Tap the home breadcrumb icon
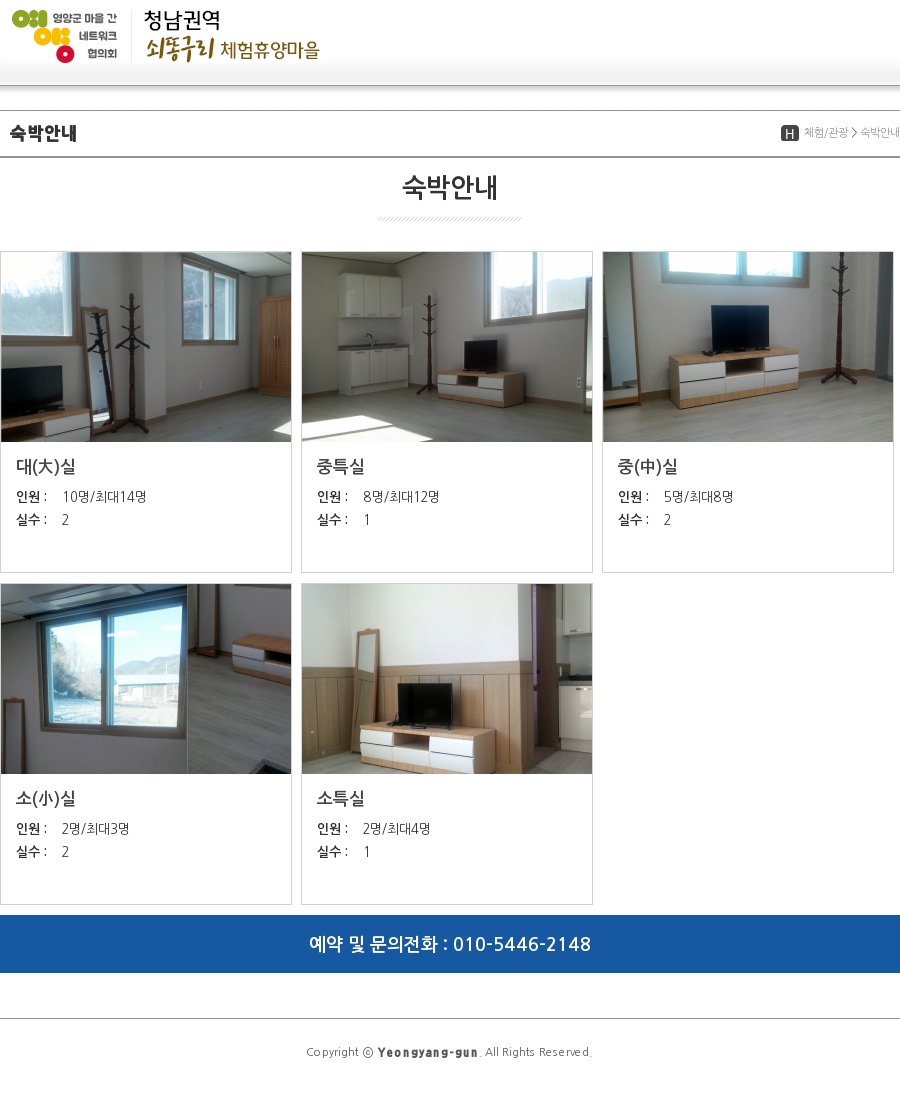Screen dimensions: 900x1119 [x=789, y=133]
